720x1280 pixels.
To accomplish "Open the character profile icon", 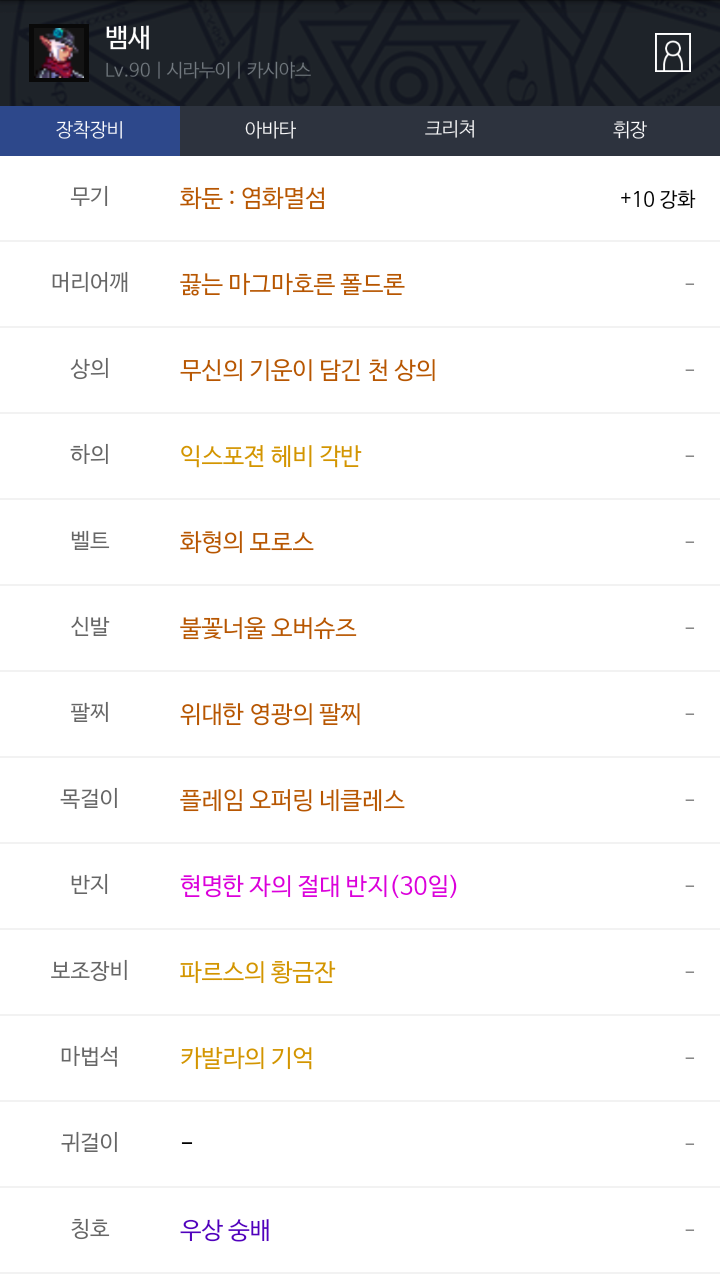I will click(673, 52).
